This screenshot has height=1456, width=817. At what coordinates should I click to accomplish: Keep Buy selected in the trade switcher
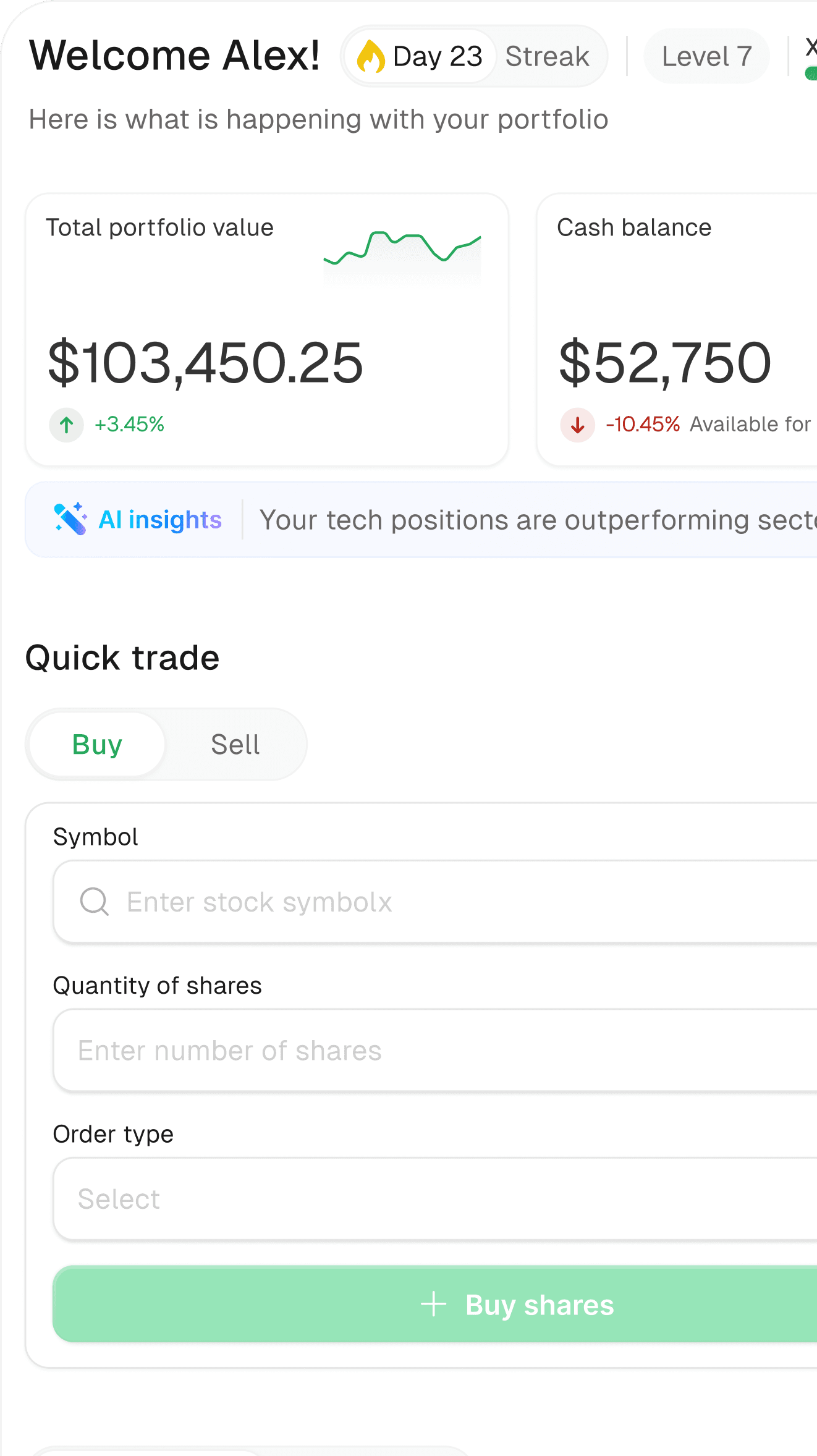coord(96,744)
